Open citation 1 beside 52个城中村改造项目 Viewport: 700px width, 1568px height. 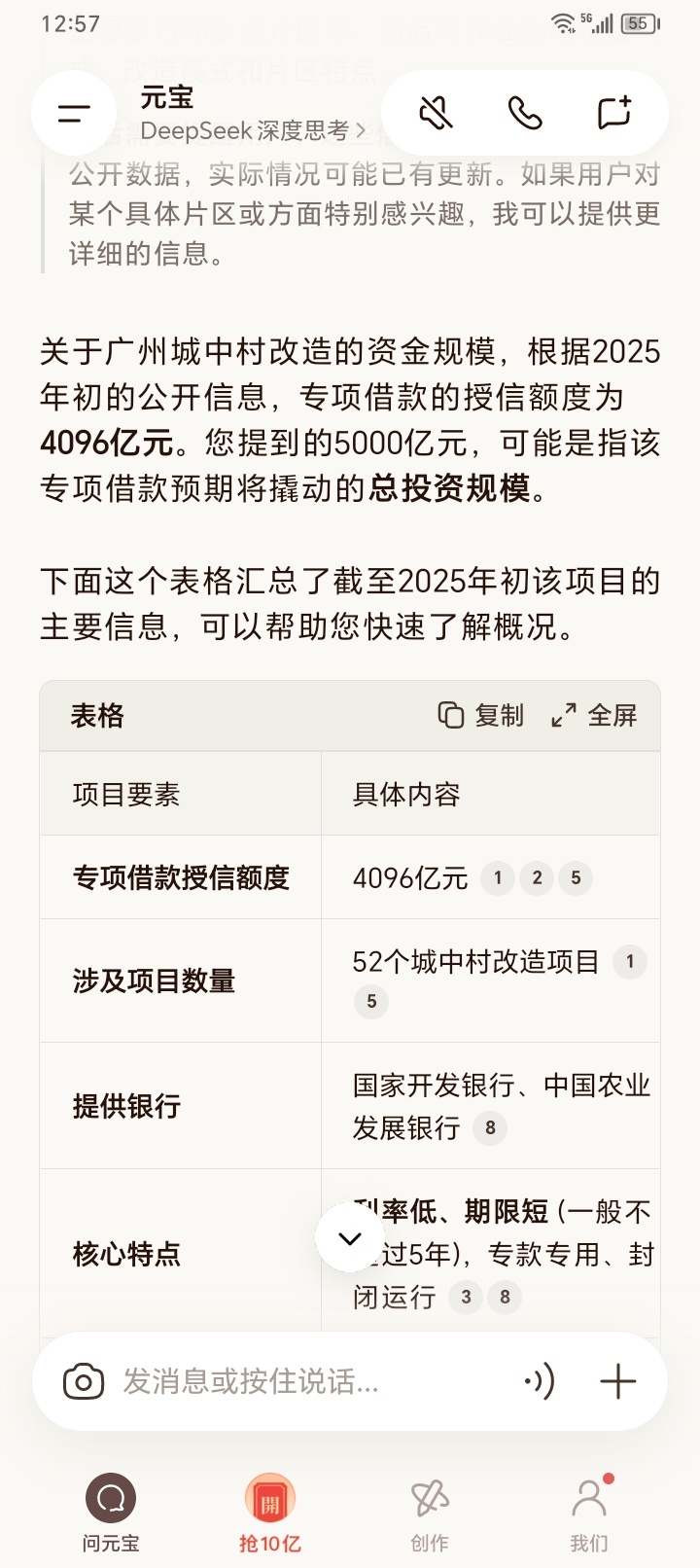(630, 962)
